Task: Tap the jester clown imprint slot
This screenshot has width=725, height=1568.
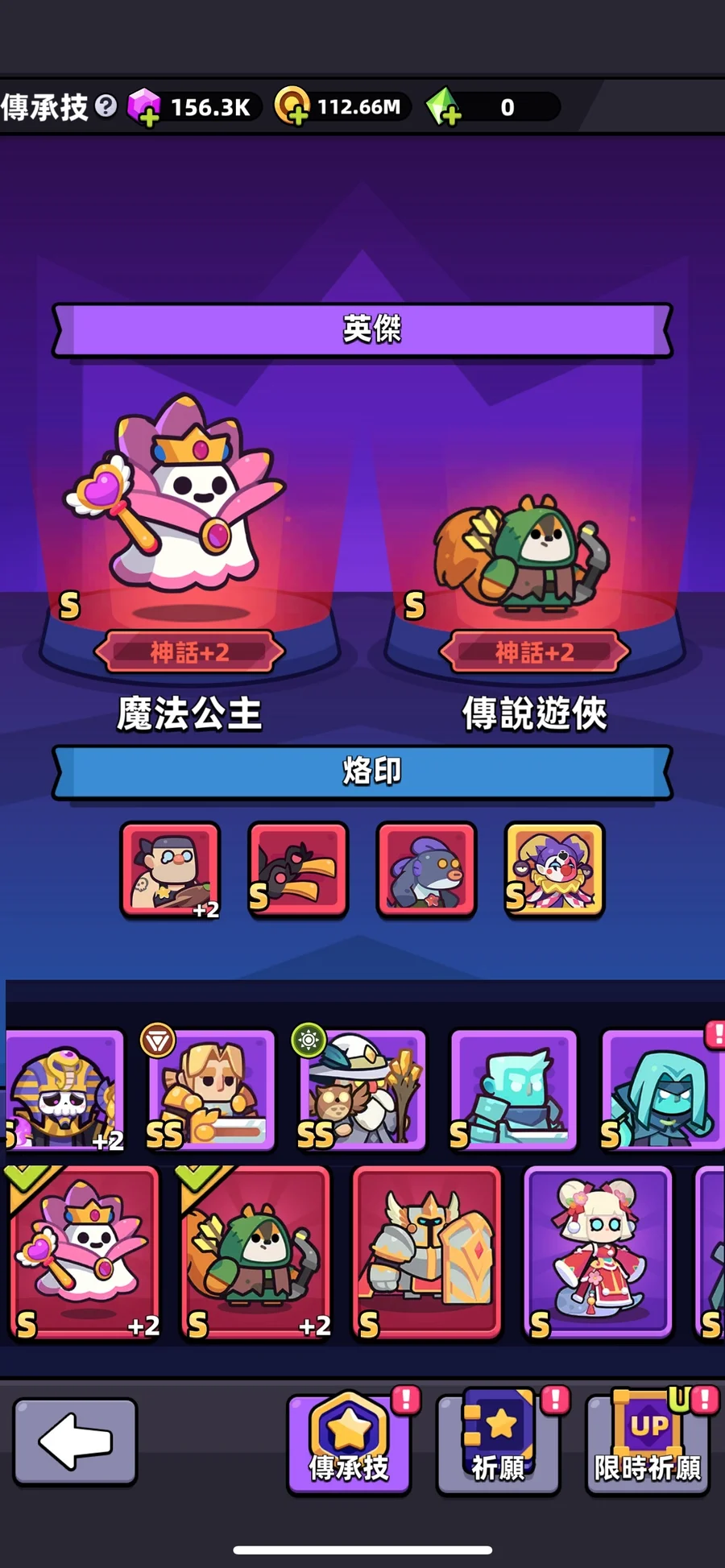Action: [554, 870]
